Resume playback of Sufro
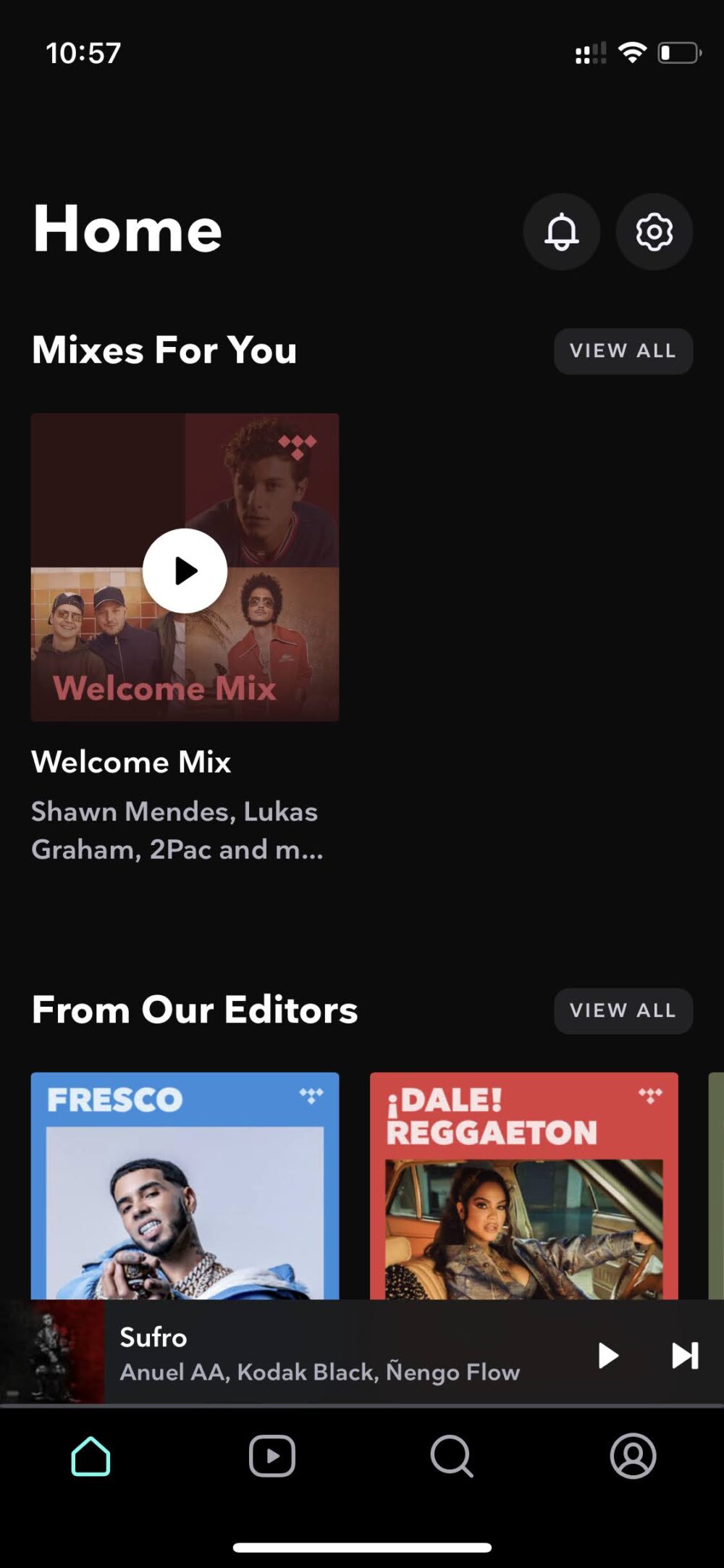This screenshot has height=1568, width=724. pyautogui.click(x=607, y=1355)
